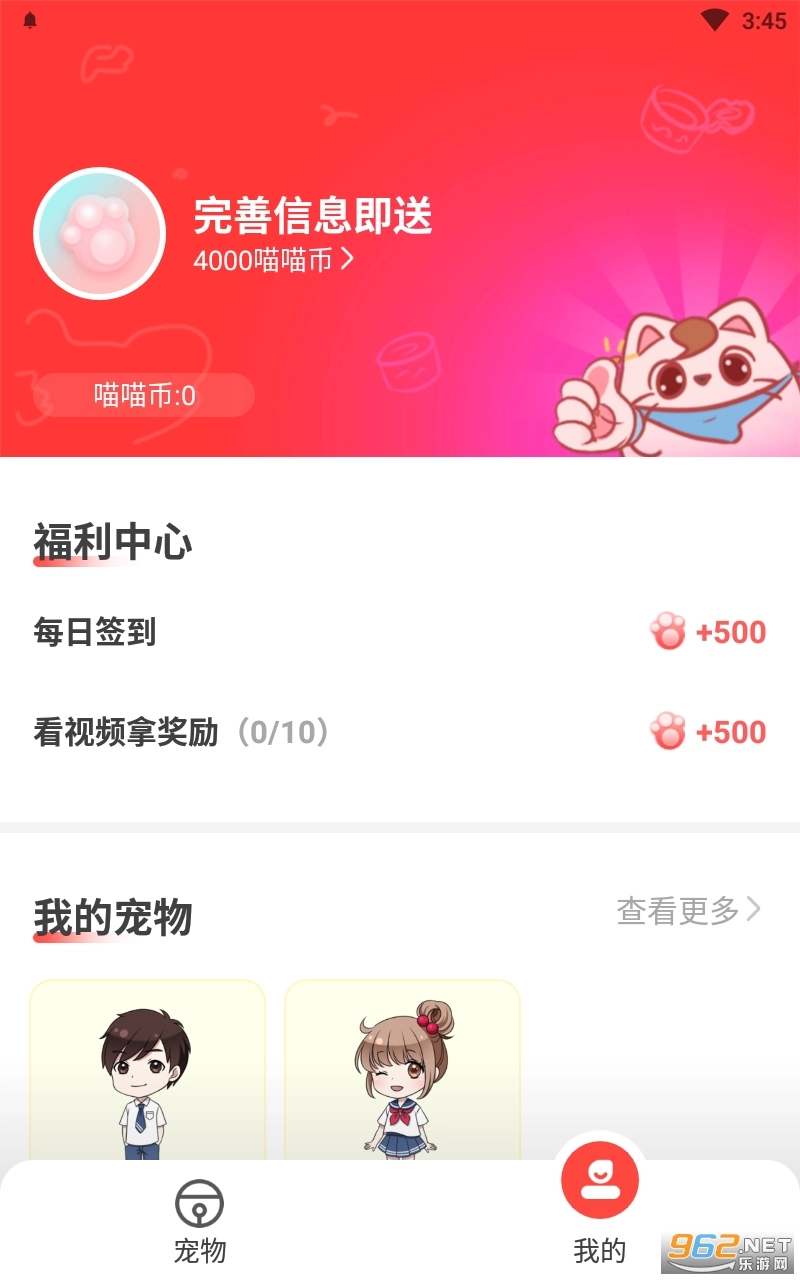
Task: Tap the paw coin icon beside 看视频拿奖励
Action: coord(665,731)
